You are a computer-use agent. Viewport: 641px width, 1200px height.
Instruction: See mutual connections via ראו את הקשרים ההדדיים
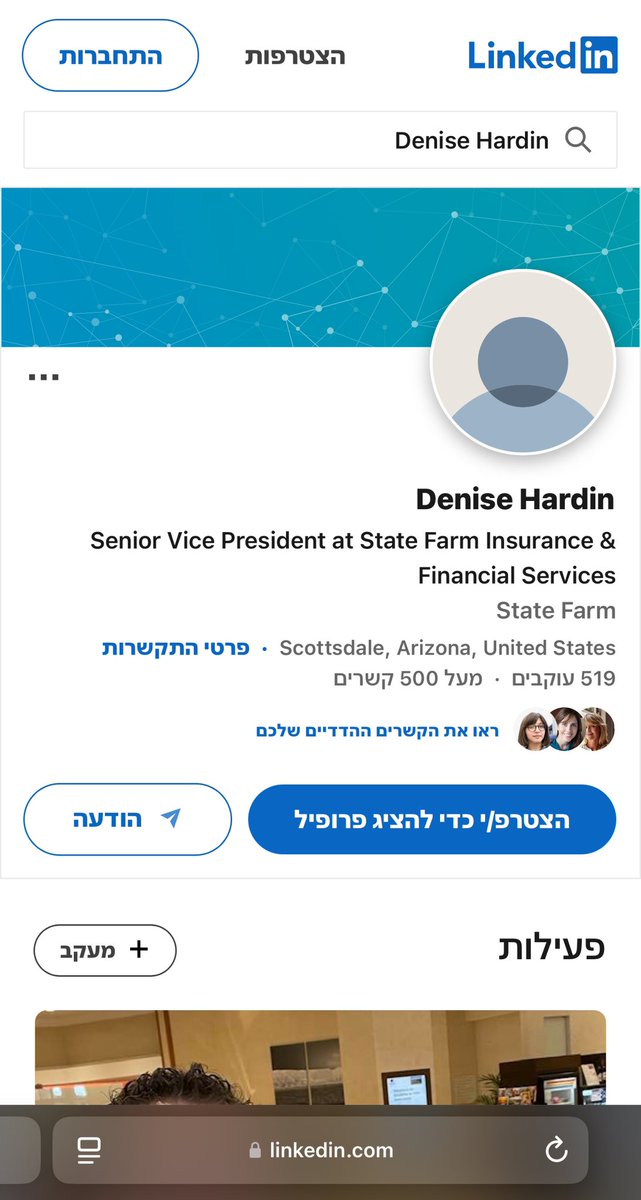click(x=377, y=730)
